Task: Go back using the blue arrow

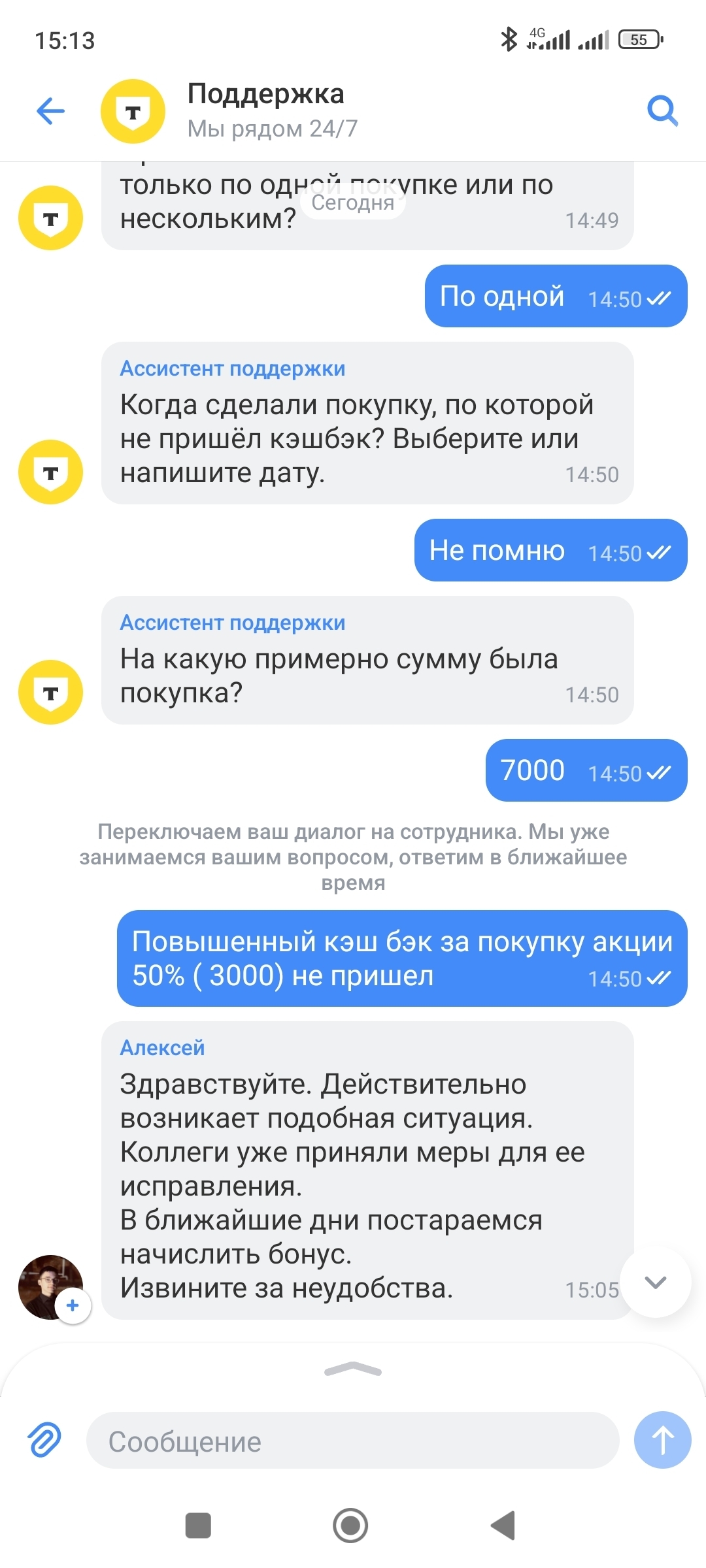Action: click(50, 110)
